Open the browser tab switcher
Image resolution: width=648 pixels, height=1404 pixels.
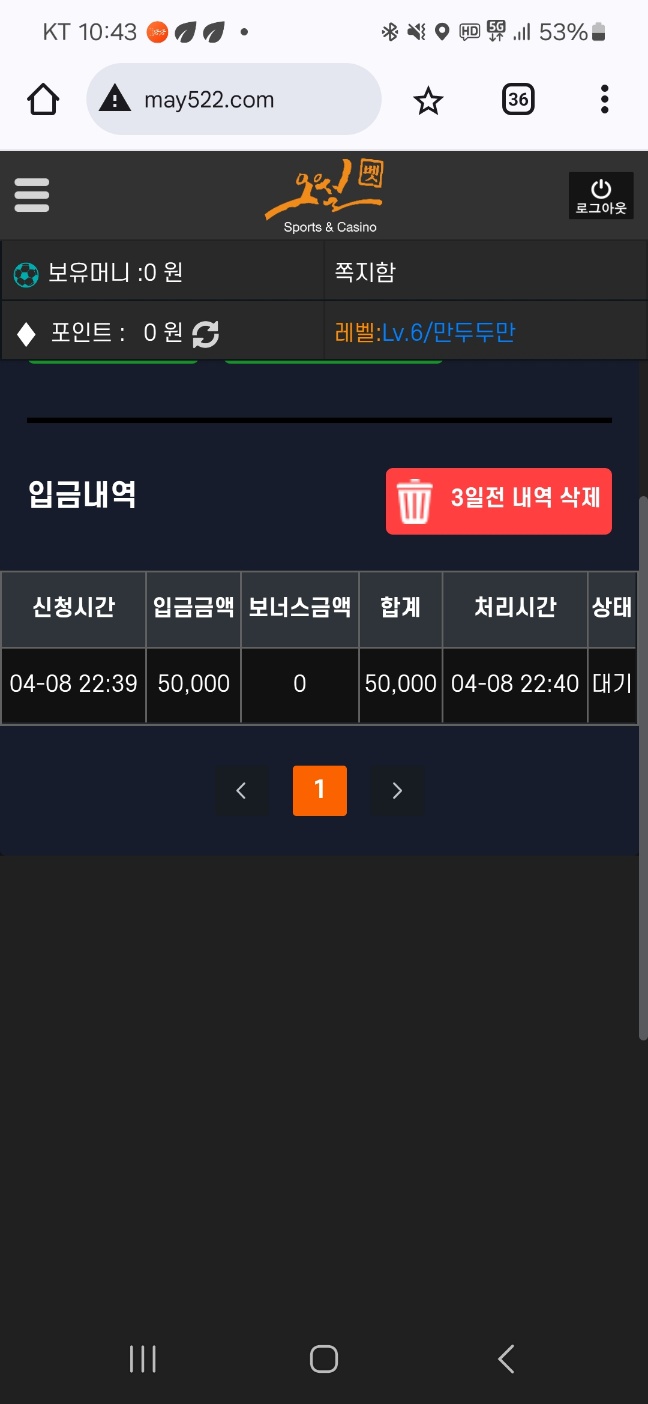coord(517,100)
